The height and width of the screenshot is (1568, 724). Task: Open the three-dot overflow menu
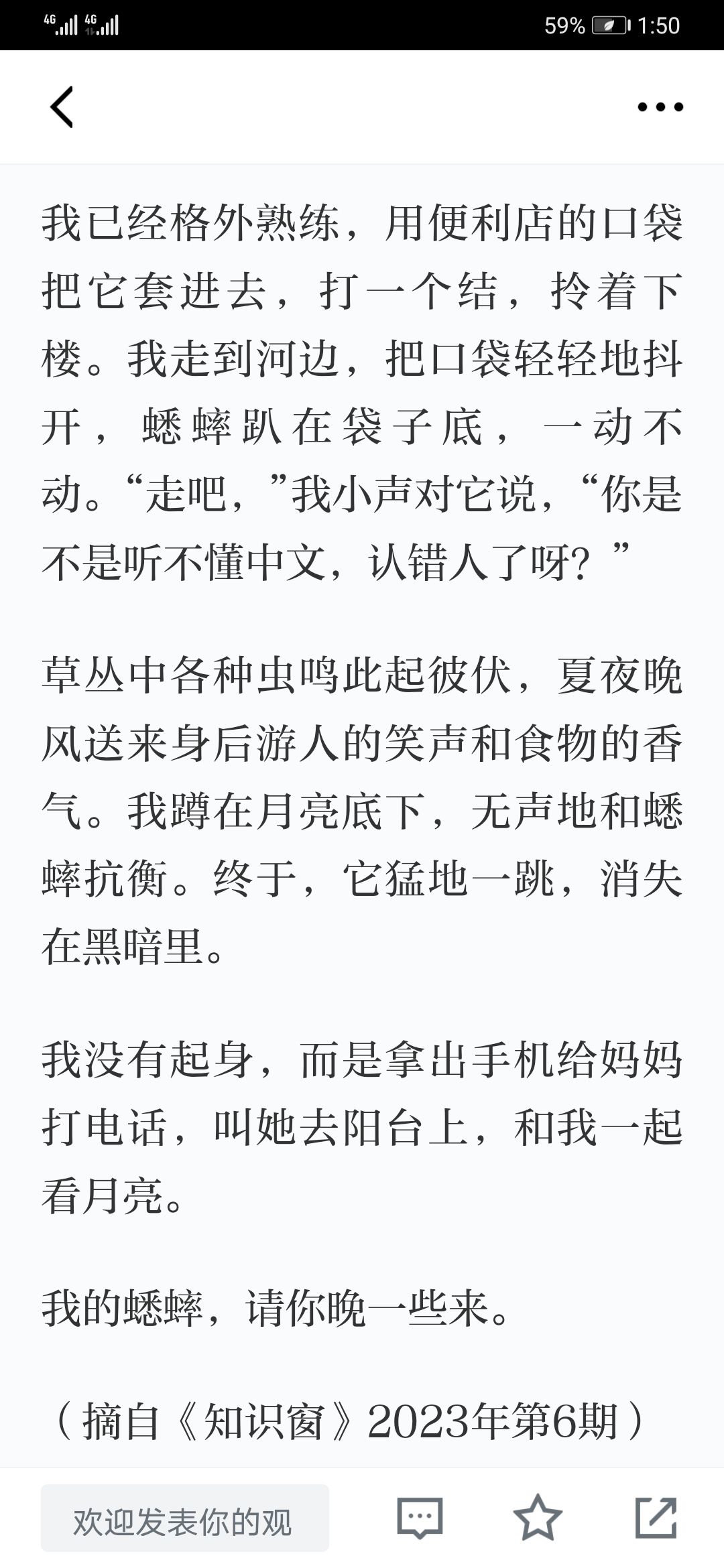pyautogui.click(x=660, y=107)
